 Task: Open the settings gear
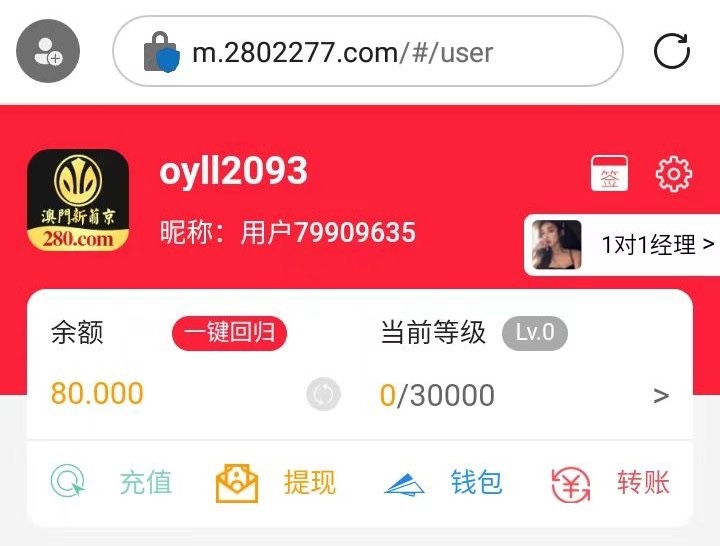click(x=673, y=175)
